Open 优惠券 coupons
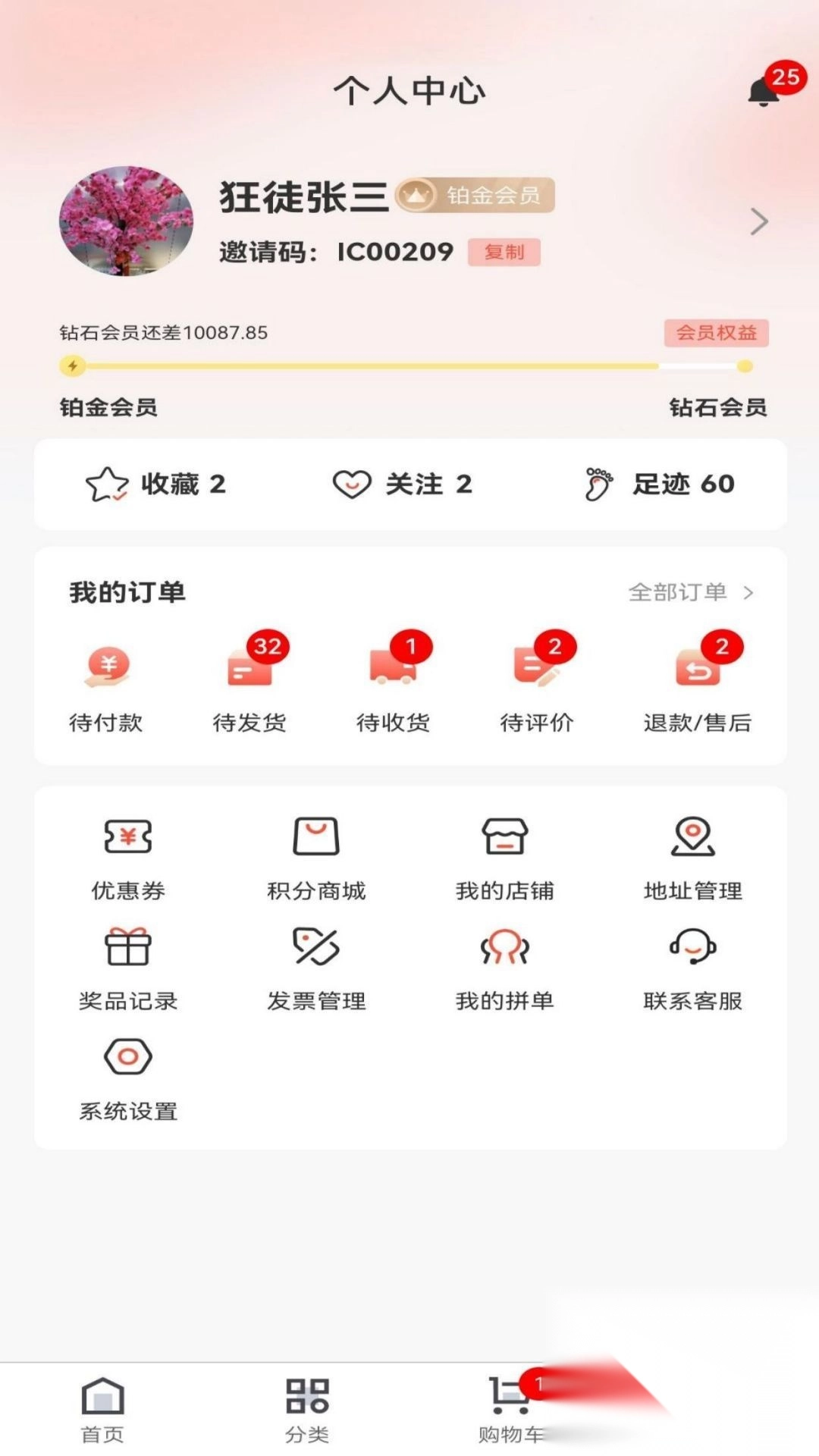Image resolution: width=819 pixels, height=1456 pixels. click(x=128, y=858)
